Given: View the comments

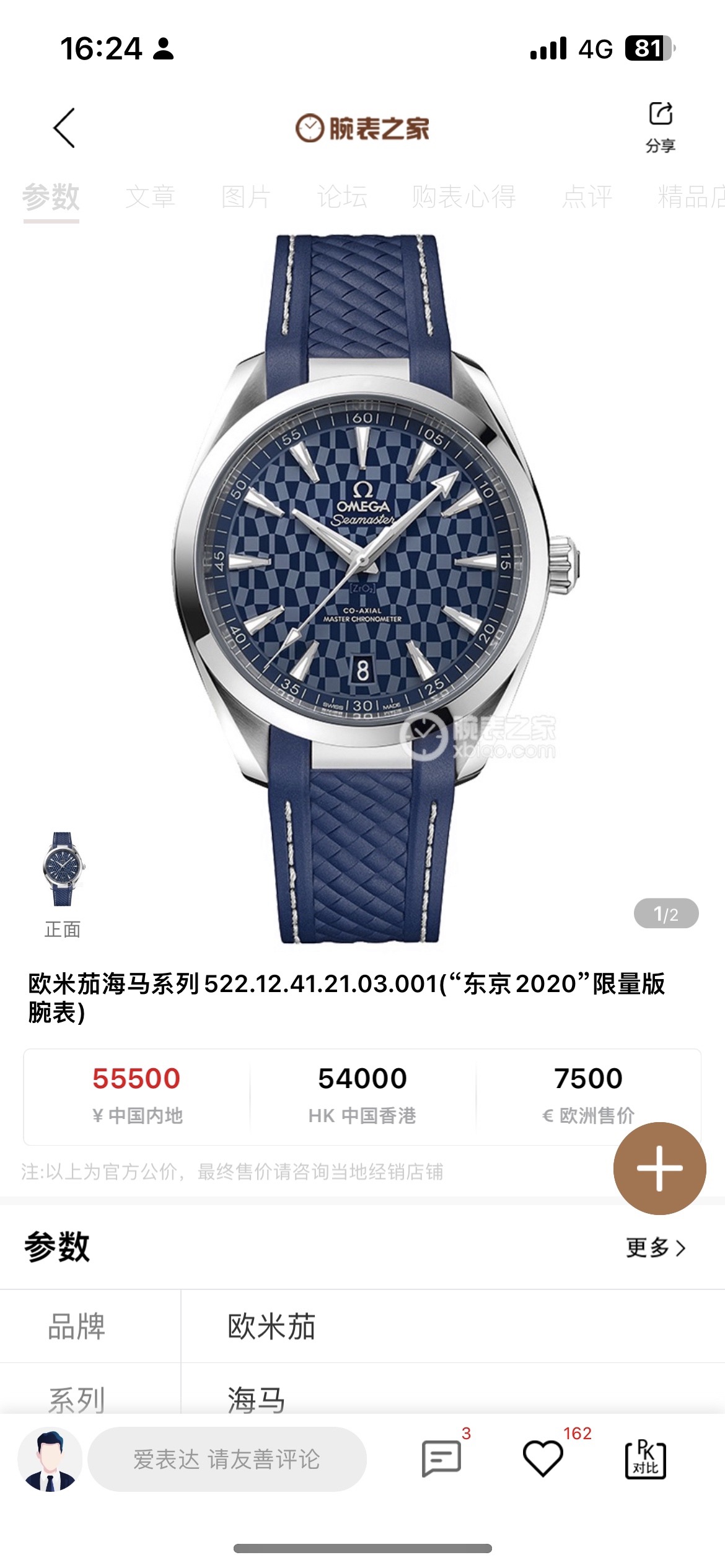Looking at the screenshot, I should [441, 1458].
